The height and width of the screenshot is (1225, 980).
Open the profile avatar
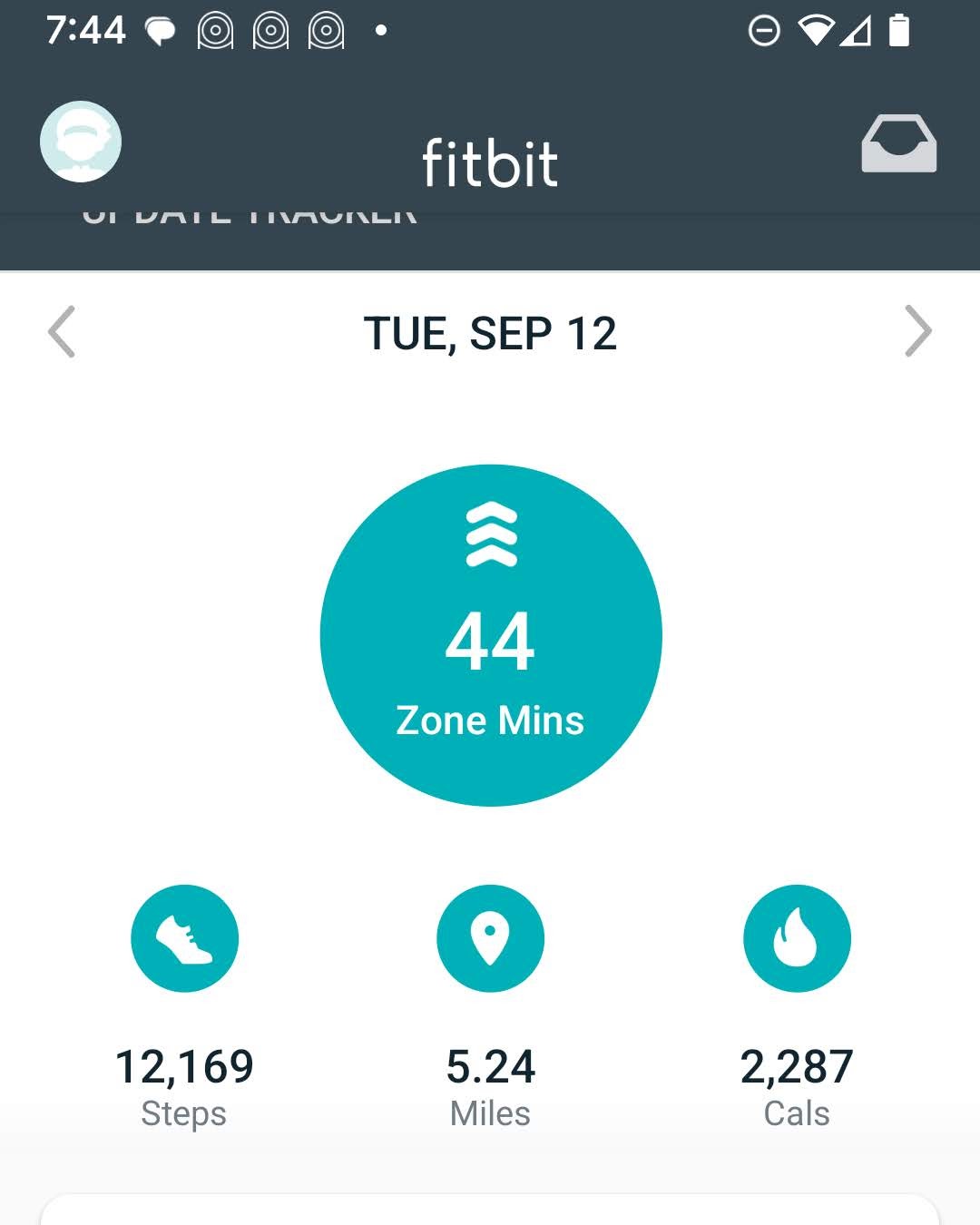(x=81, y=142)
